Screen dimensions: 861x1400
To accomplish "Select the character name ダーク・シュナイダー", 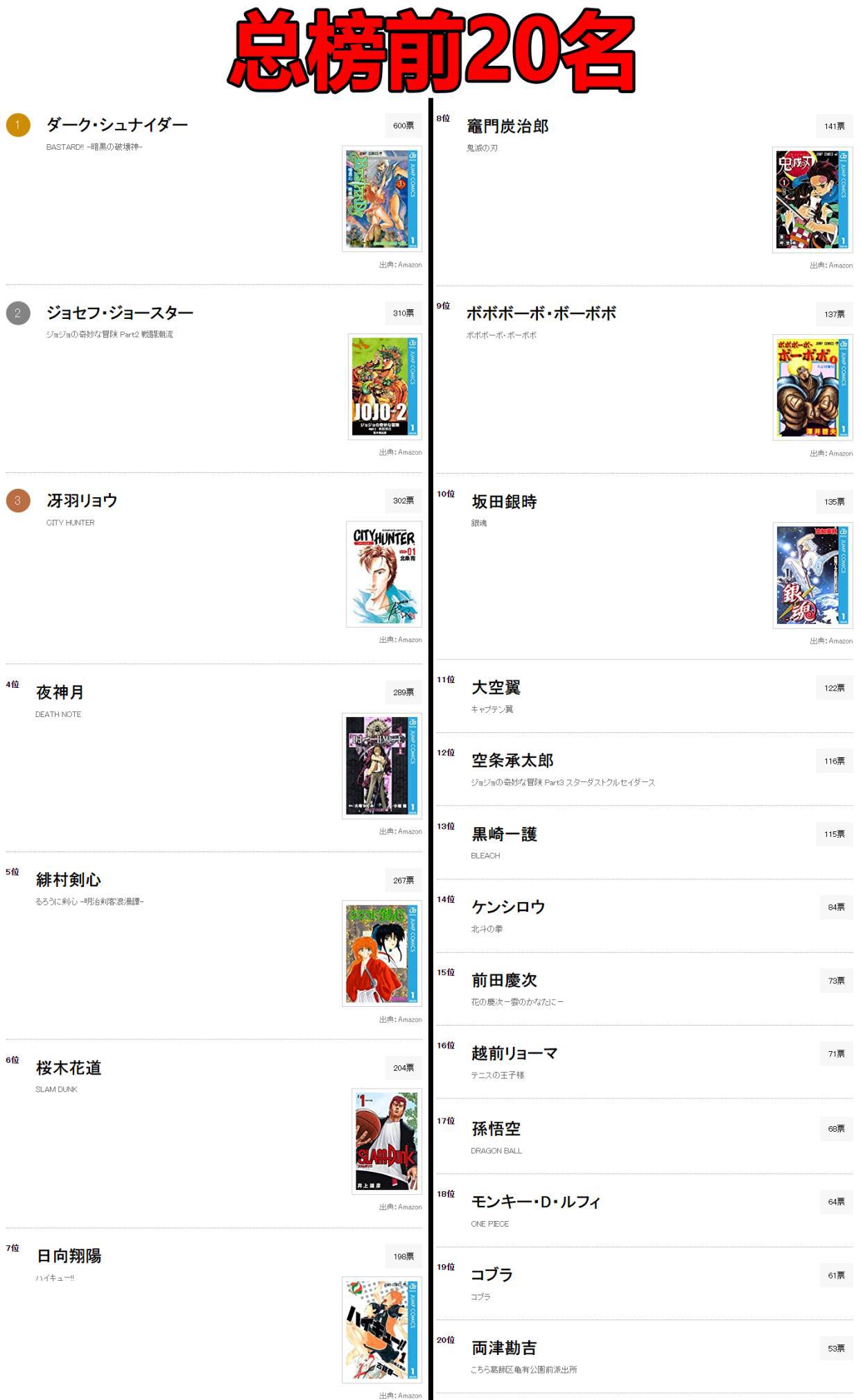I will pos(119,125).
